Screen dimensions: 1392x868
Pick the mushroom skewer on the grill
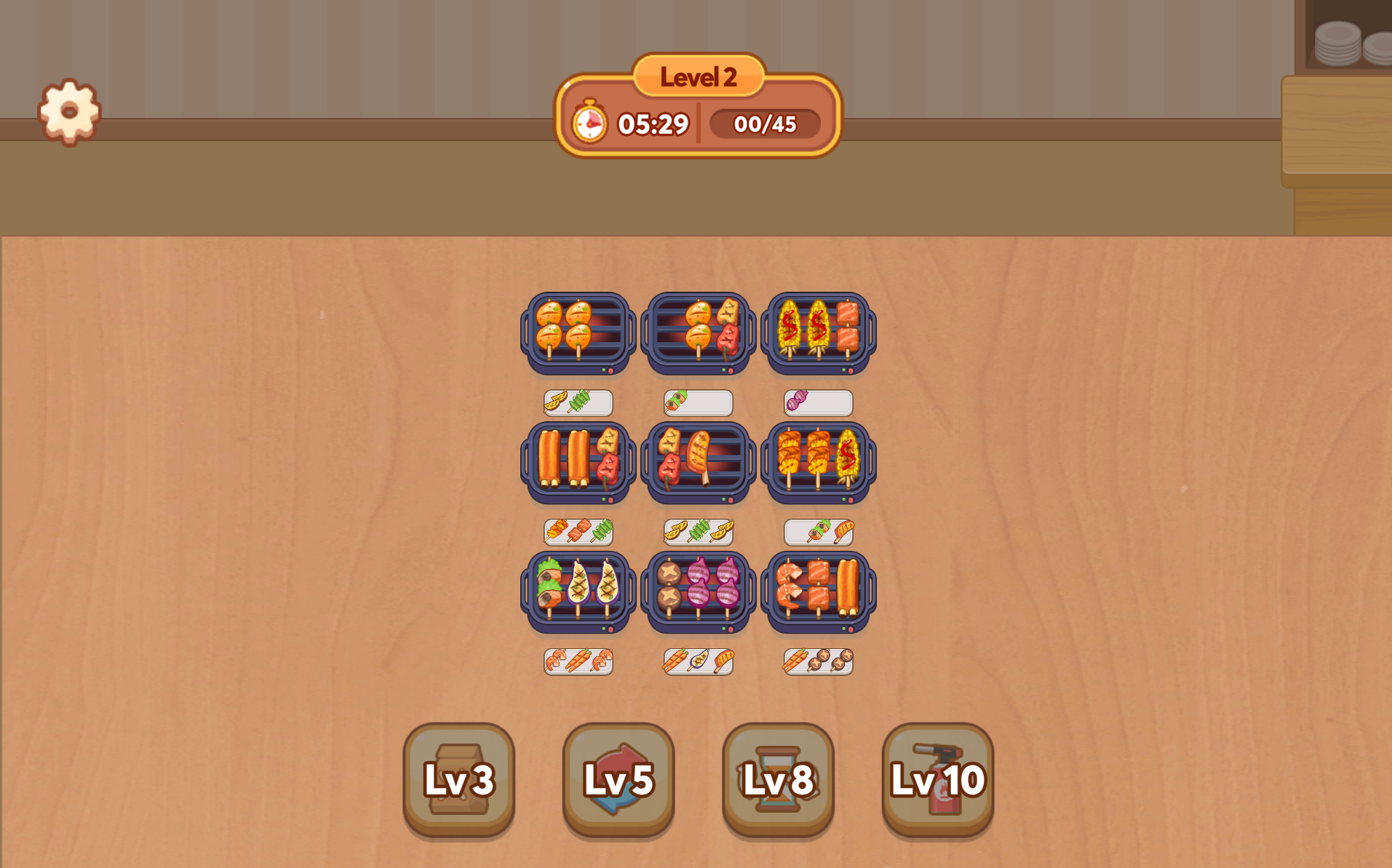(669, 586)
